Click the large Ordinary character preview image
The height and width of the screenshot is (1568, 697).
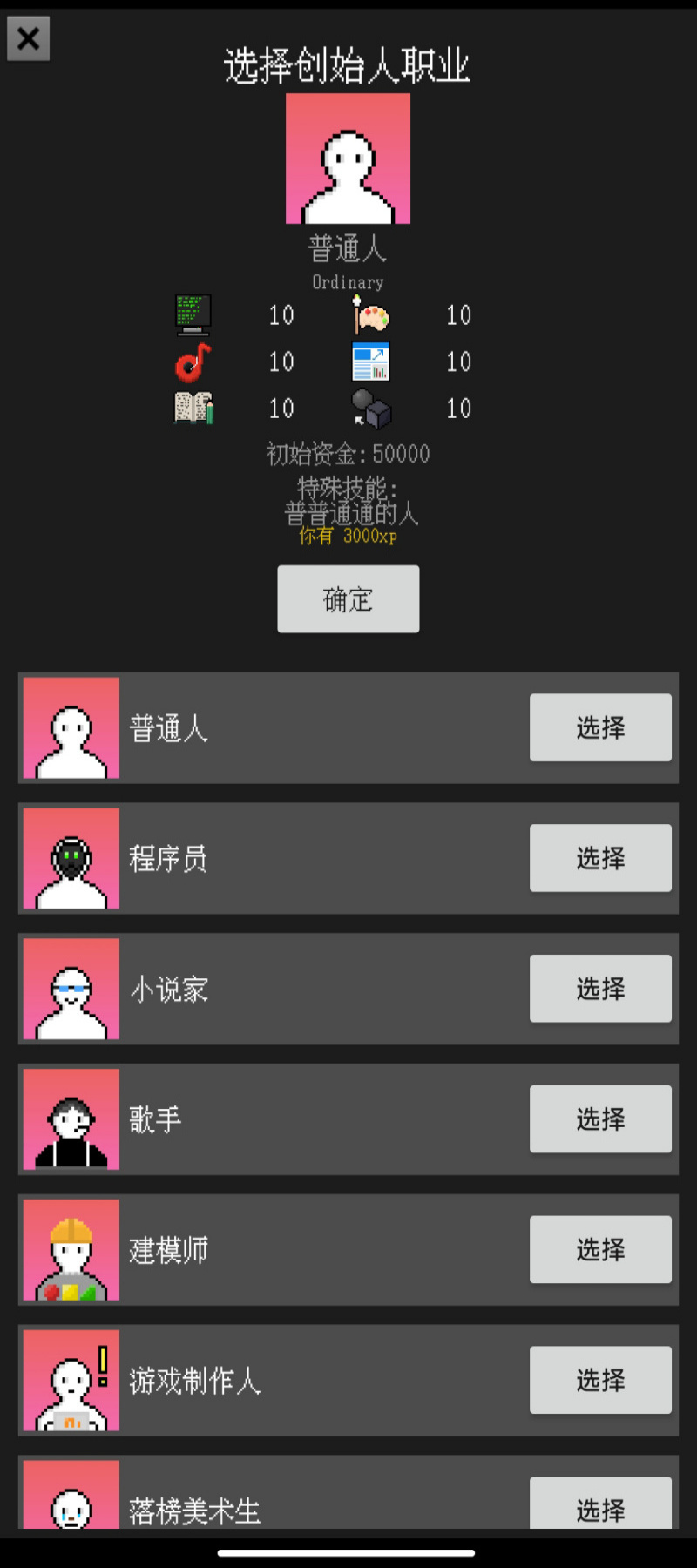click(x=348, y=159)
